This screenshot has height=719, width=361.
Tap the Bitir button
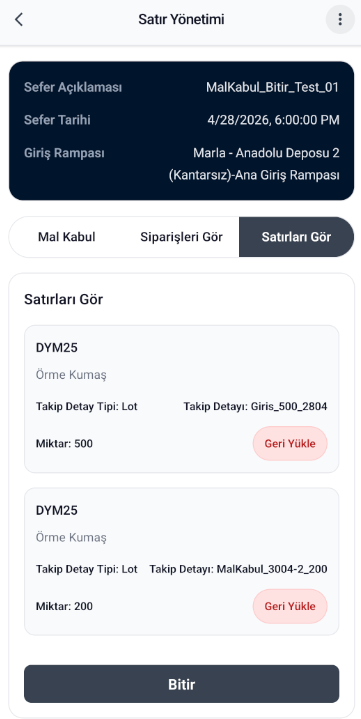(182, 684)
